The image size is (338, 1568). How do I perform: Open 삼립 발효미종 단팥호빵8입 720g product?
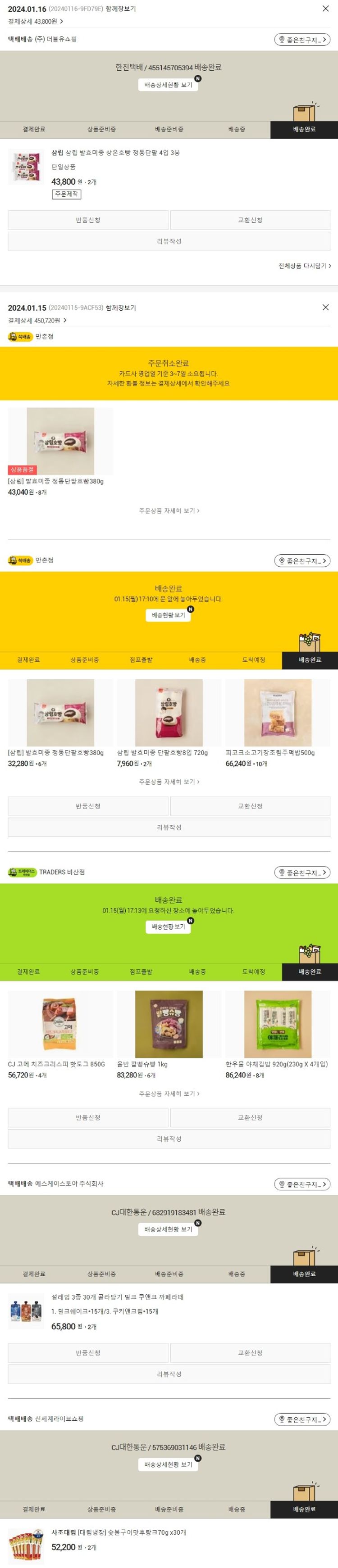[169, 713]
